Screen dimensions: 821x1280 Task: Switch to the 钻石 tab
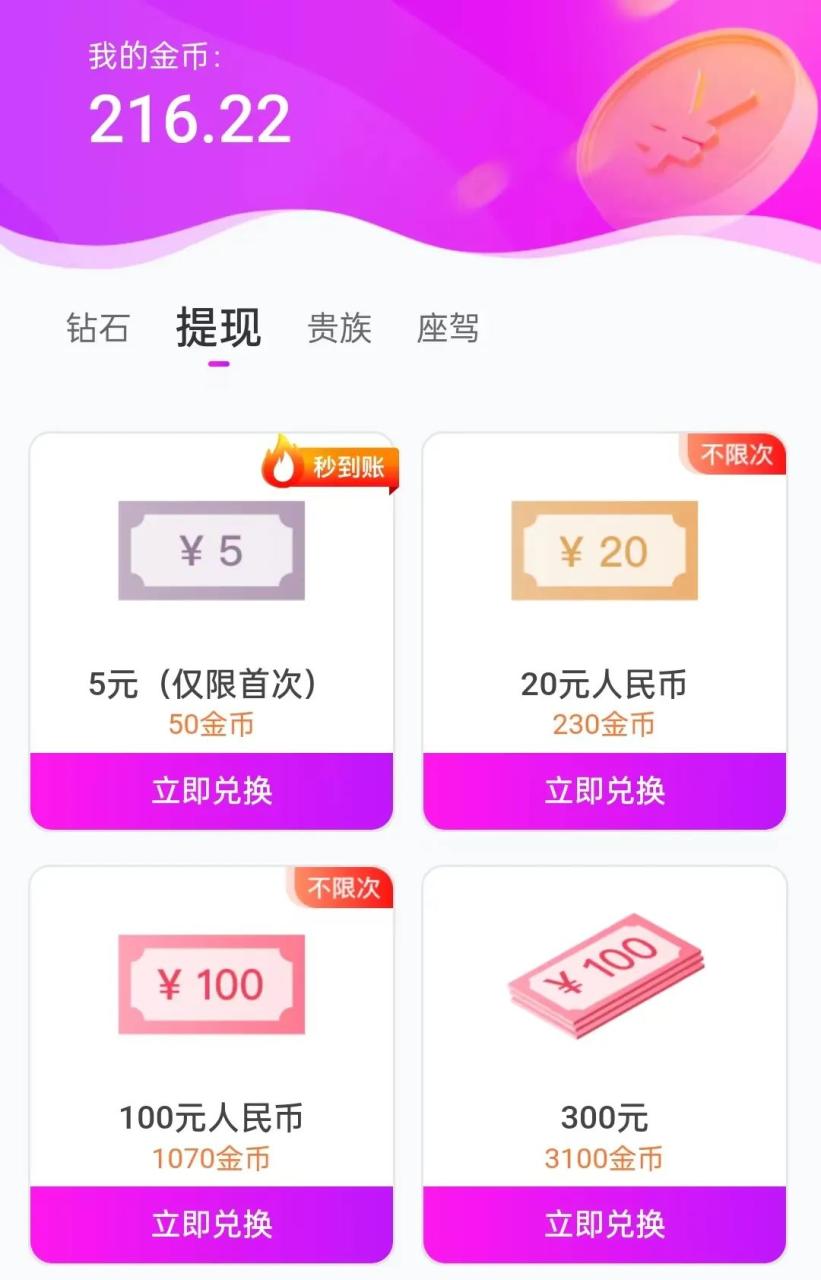(96, 330)
